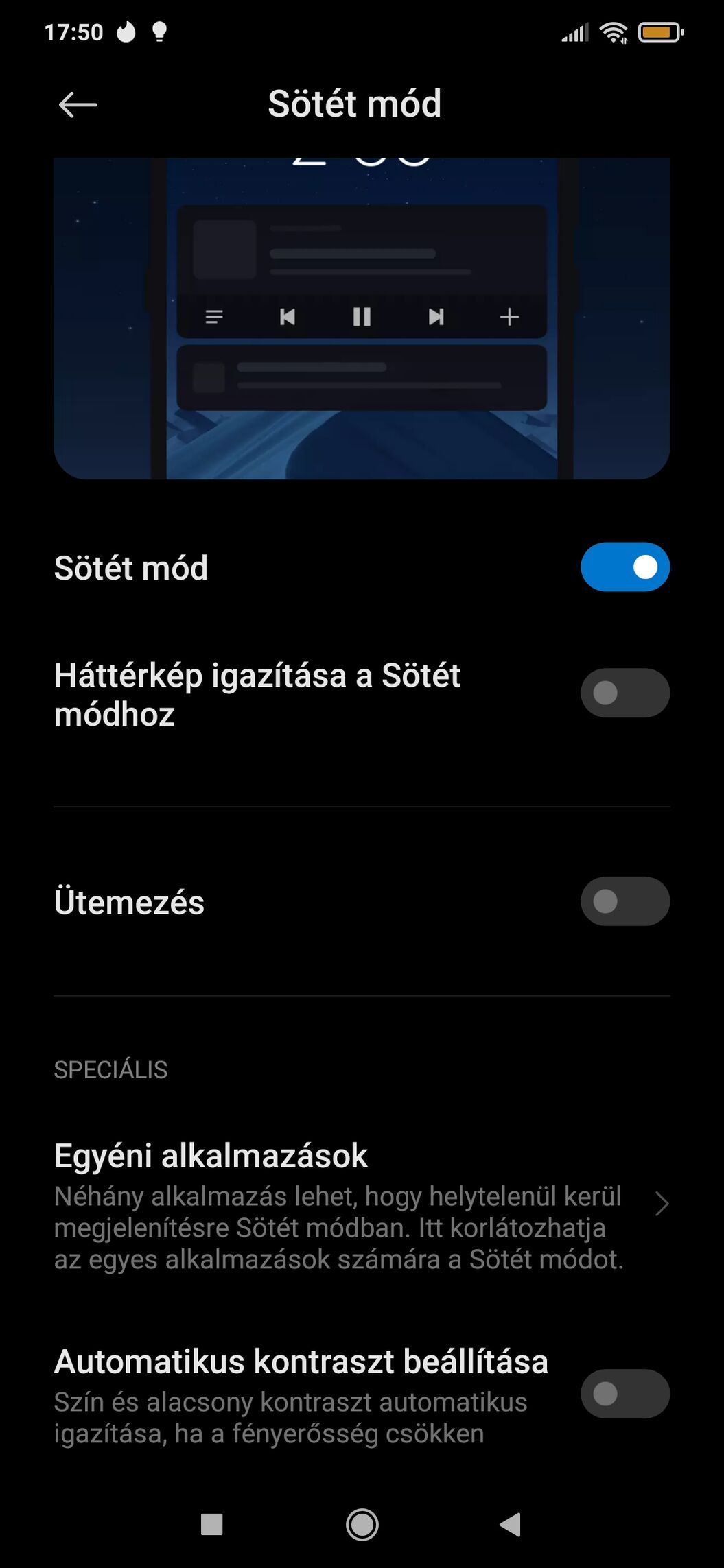Go back from Sötét mód settings

click(x=78, y=104)
